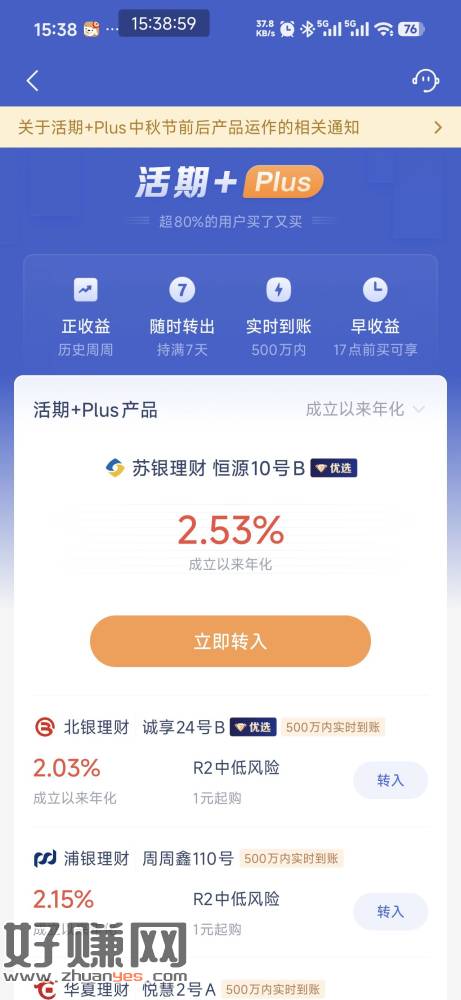Tap the 立即转入 button
The height and width of the screenshot is (1000, 461).
pyautogui.click(x=230, y=641)
